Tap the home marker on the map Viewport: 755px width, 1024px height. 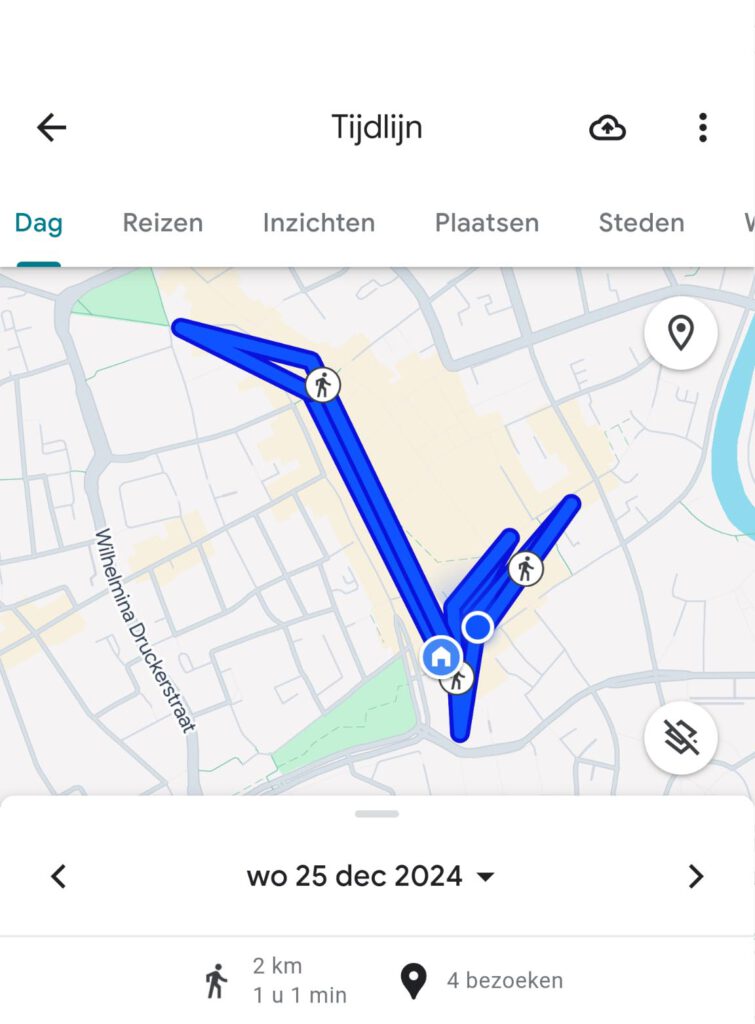(441, 657)
